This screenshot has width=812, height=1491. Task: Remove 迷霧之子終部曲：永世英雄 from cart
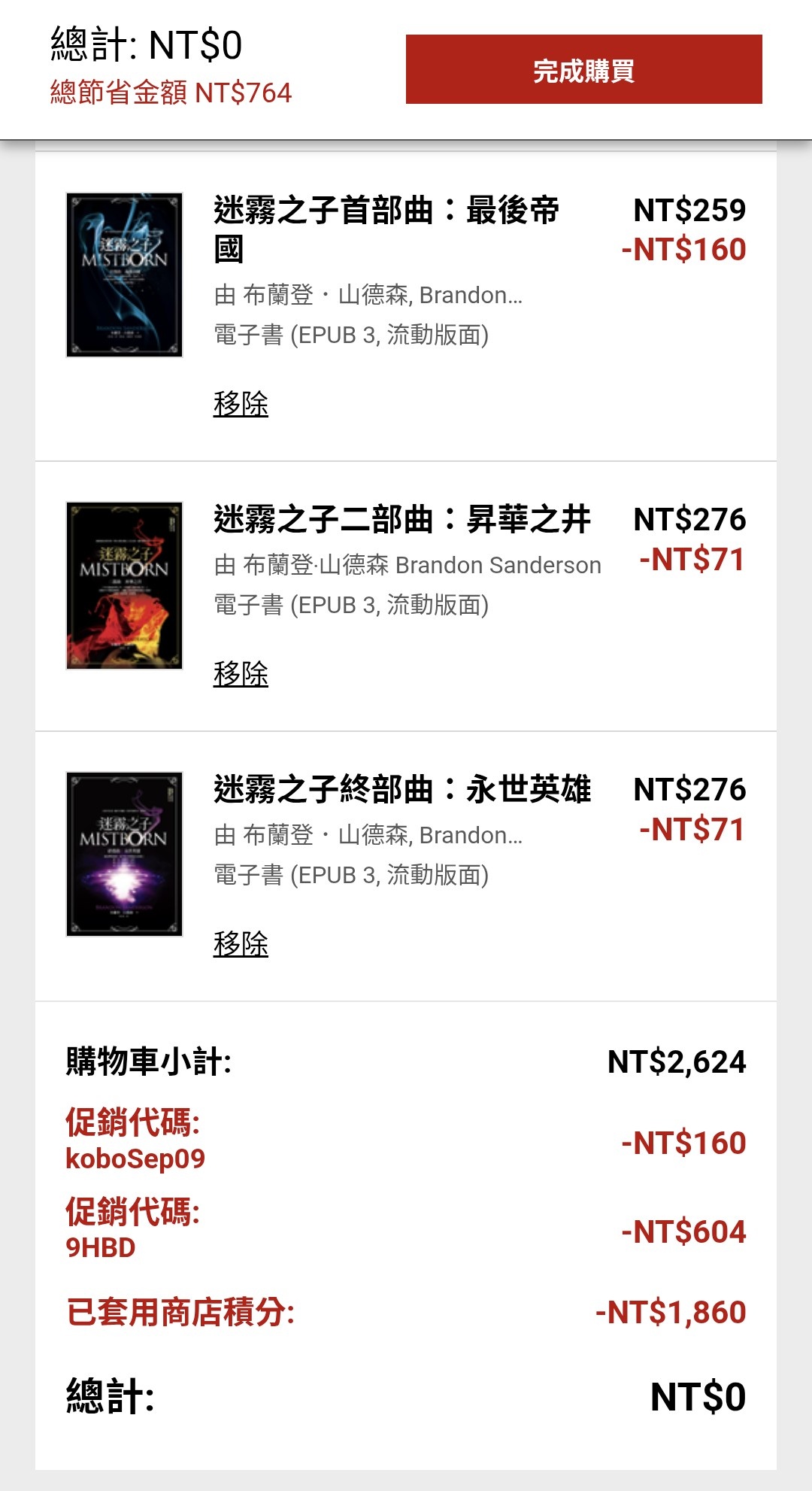tap(241, 944)
